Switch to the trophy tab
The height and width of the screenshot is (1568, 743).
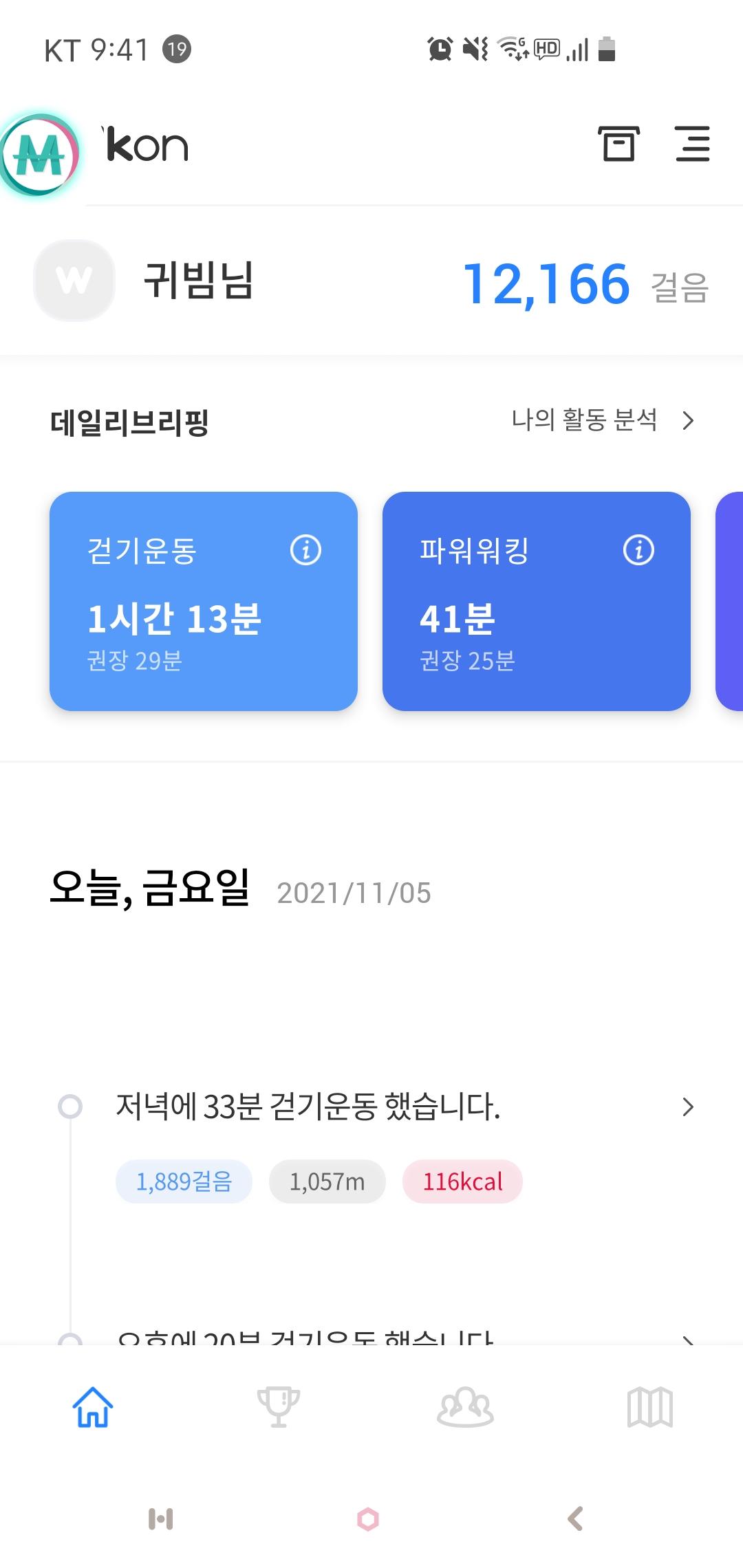point(278,1407)
